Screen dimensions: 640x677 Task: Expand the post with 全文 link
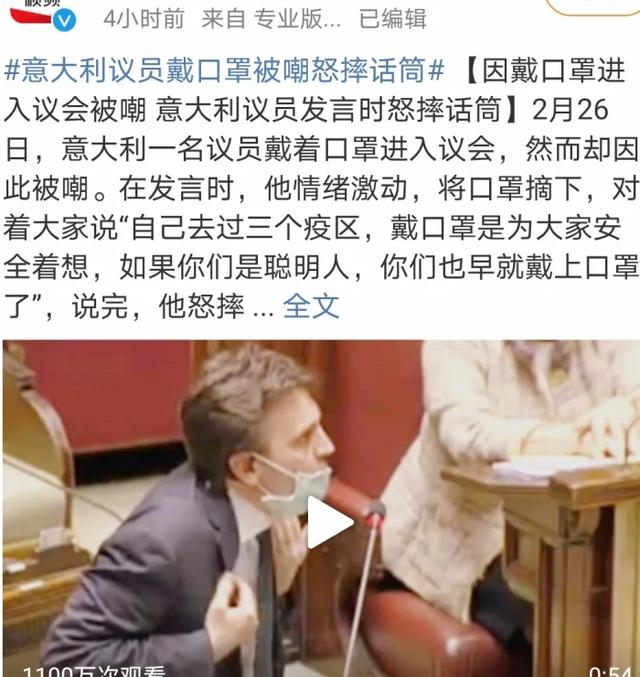point(311,306)
